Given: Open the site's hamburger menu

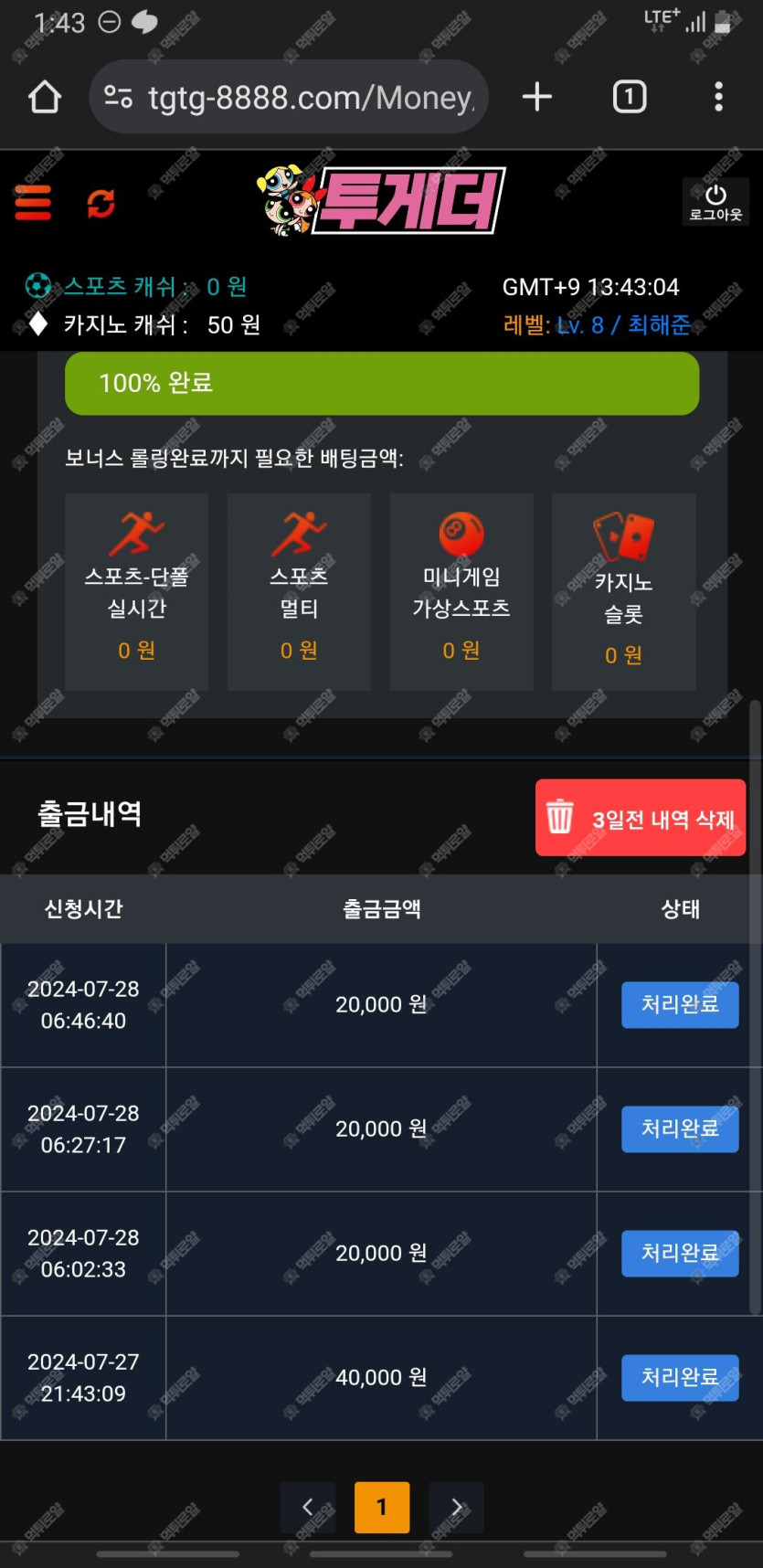Looking at the screenshot, I should 33,203.
